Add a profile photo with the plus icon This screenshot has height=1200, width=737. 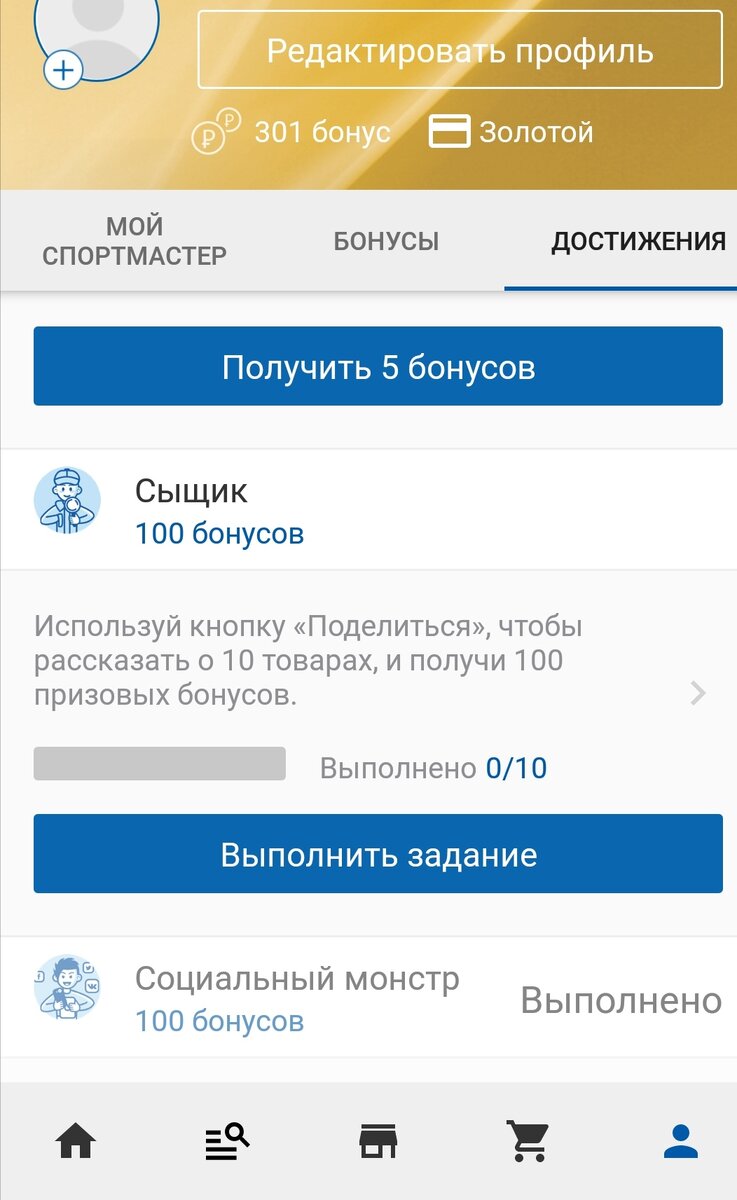(63, 71)
